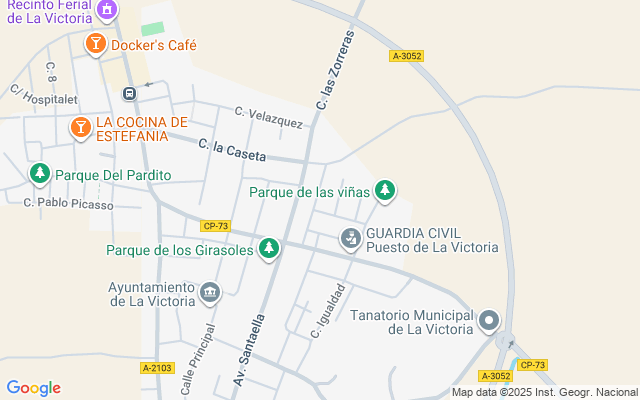Open Docker's Café map marker

95,43
